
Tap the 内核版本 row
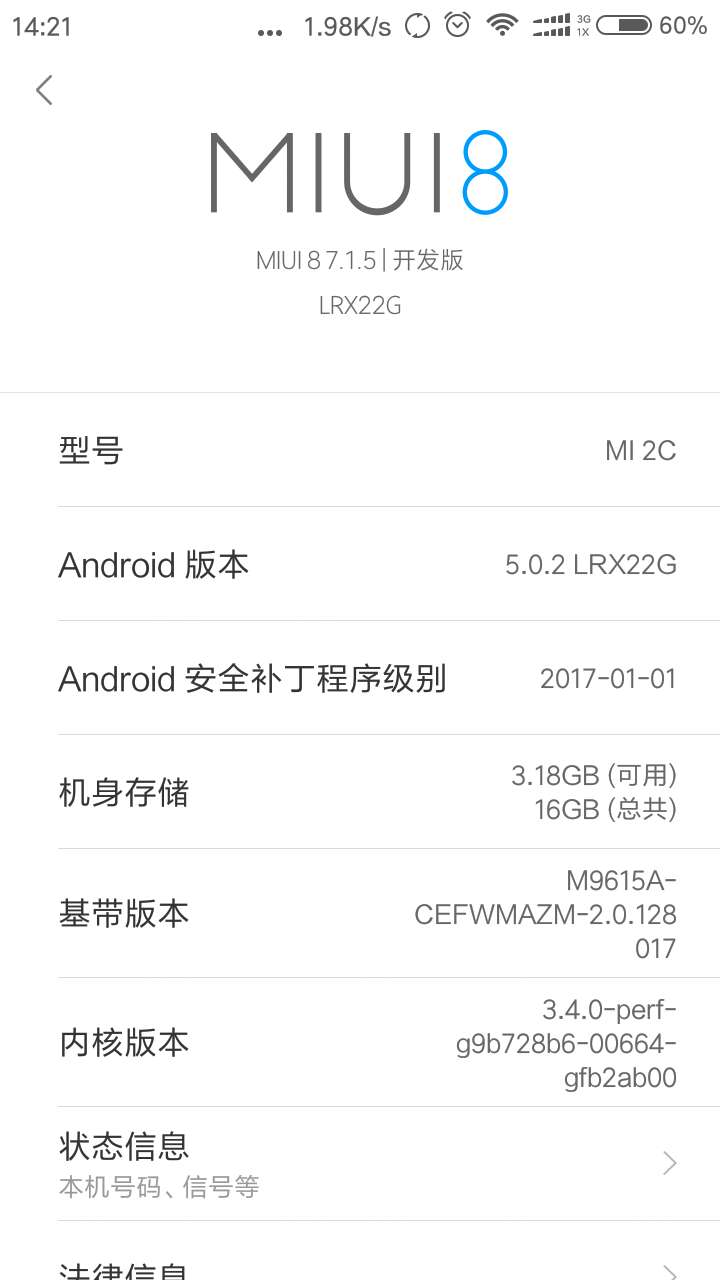tap(360, 1043)
